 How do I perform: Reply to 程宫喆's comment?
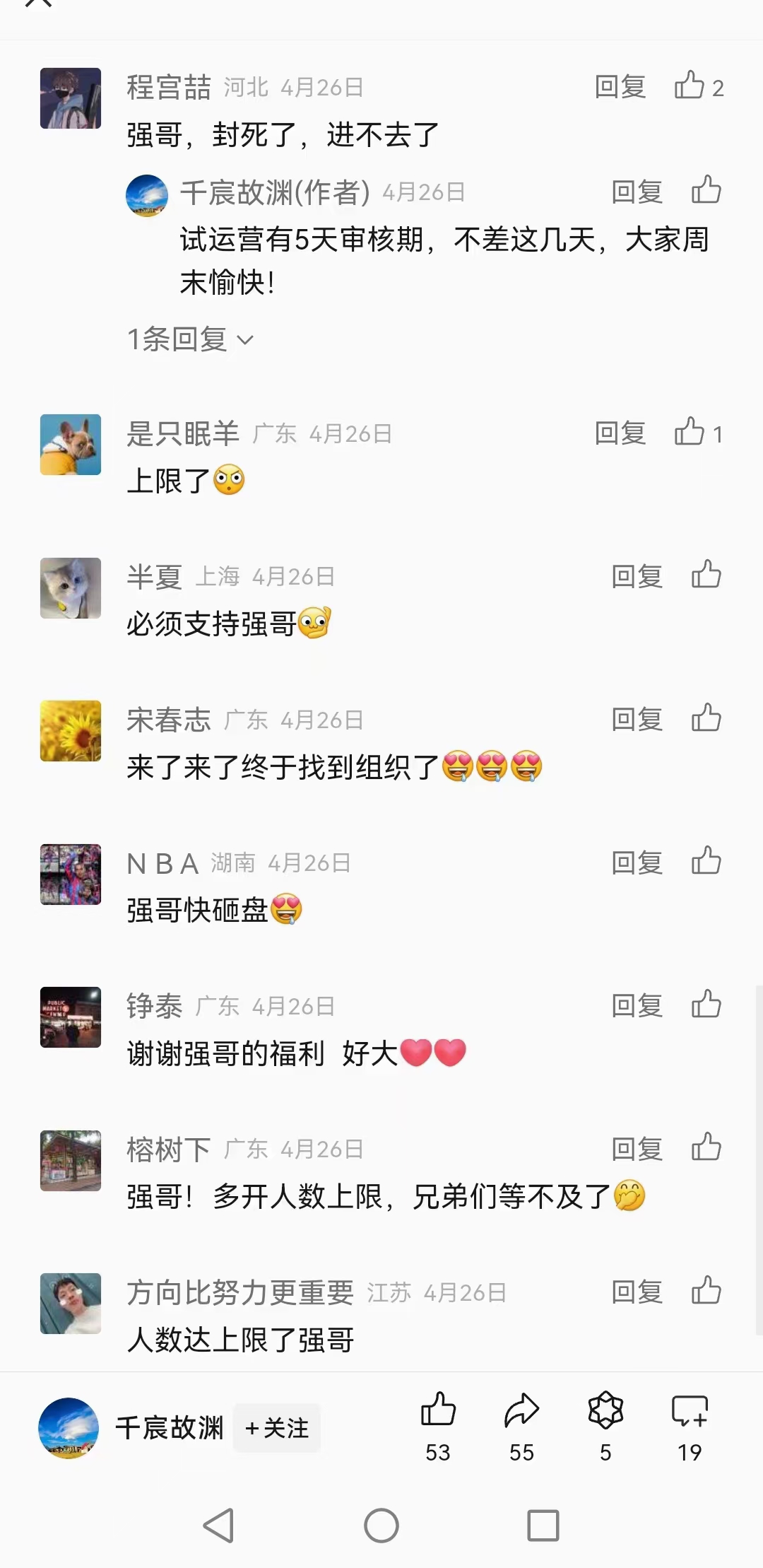click(x=620, y=87)
